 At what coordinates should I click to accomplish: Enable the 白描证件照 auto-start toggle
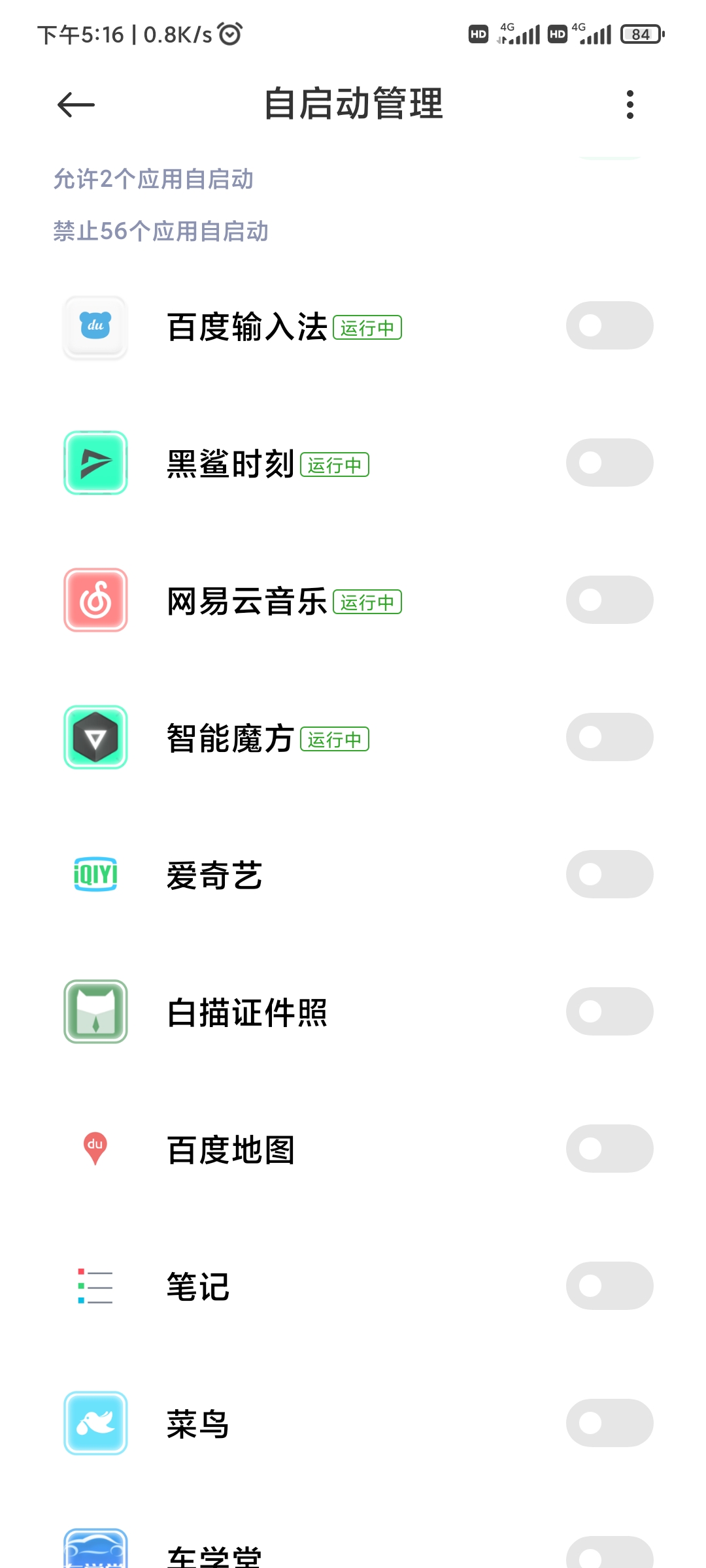(609, 1011)
